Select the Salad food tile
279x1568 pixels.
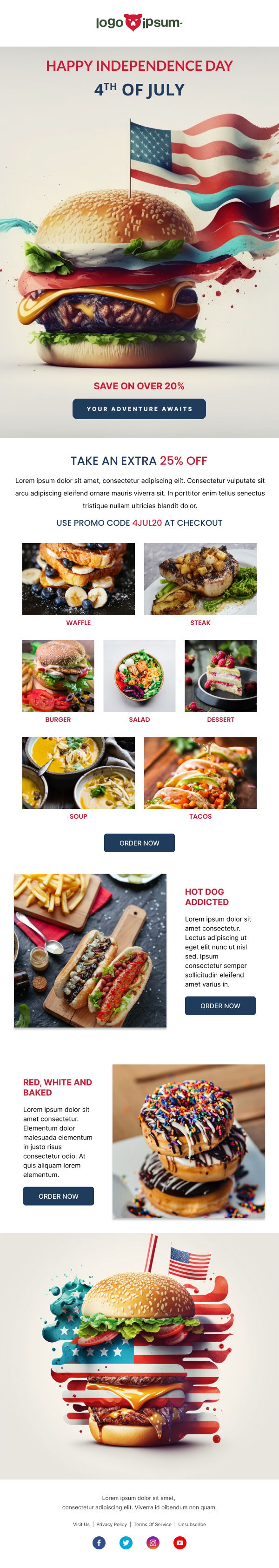pyautogui.click(x=139, y=676)
